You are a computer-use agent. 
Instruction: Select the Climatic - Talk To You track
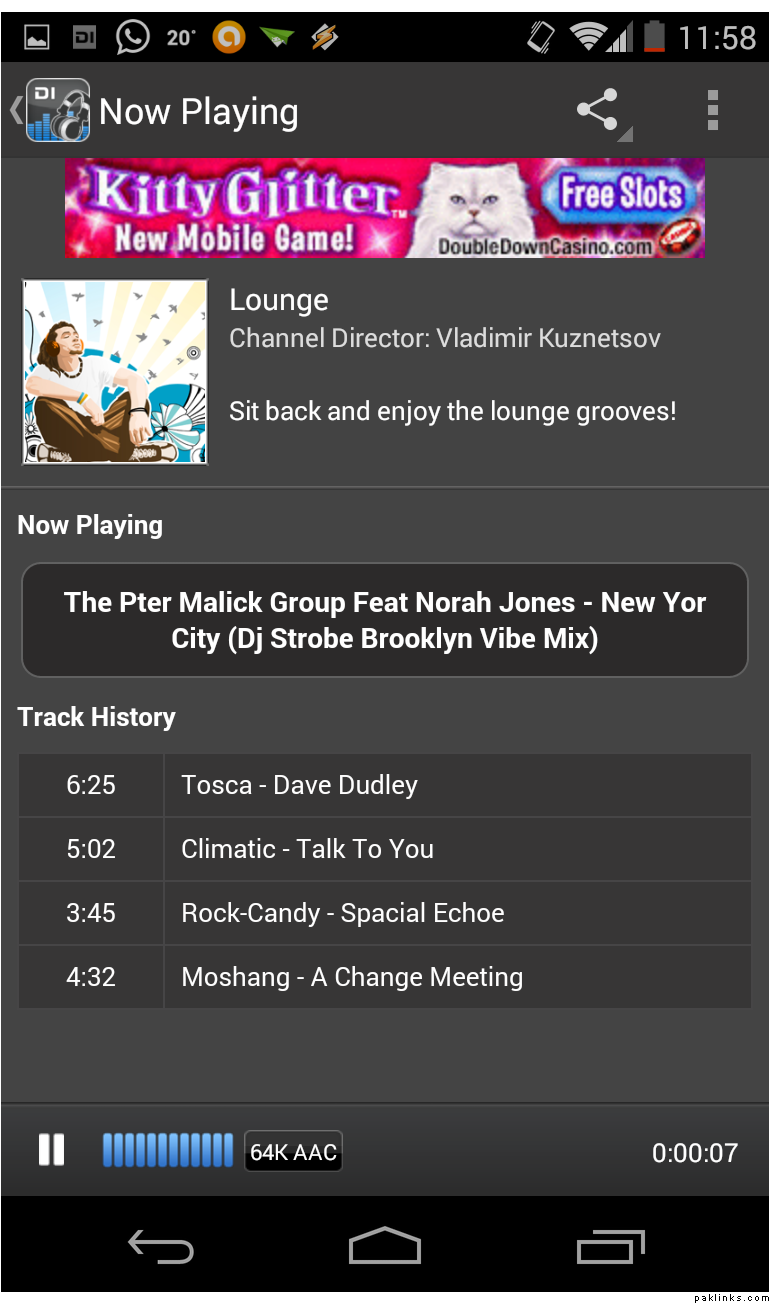point(385,849)
